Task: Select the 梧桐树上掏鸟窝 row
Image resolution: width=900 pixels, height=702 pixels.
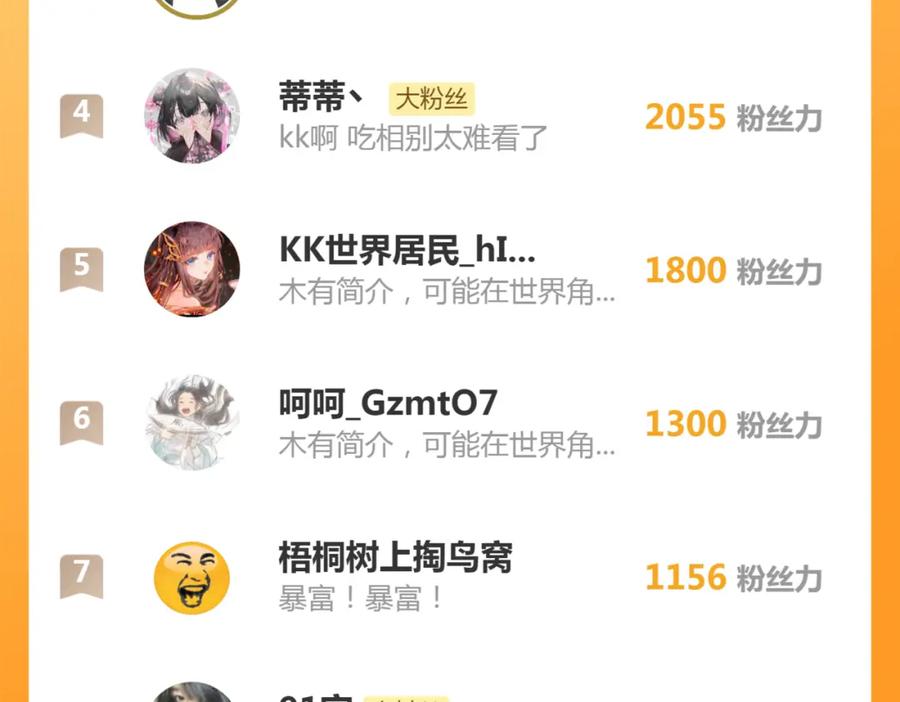Action: 449,576
